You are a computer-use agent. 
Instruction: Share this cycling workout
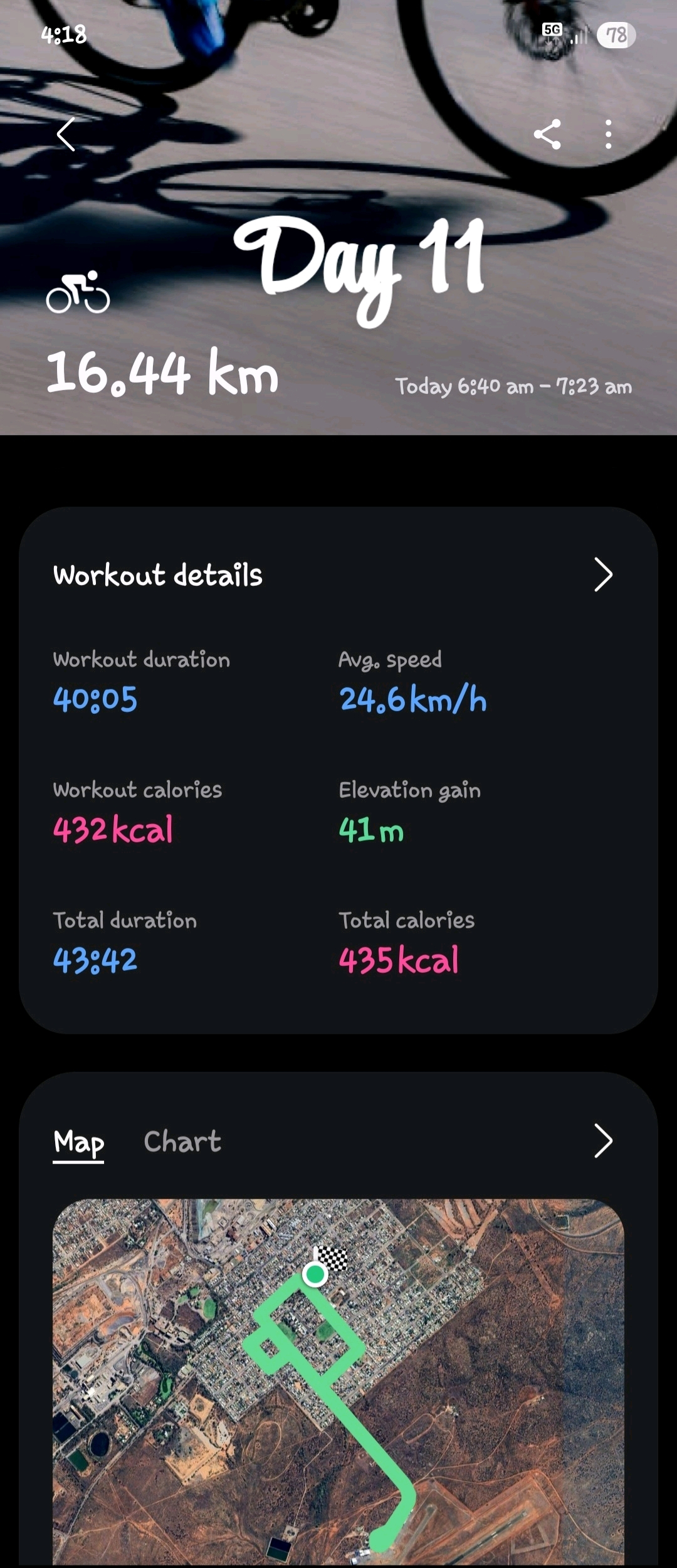coord(547,134)
